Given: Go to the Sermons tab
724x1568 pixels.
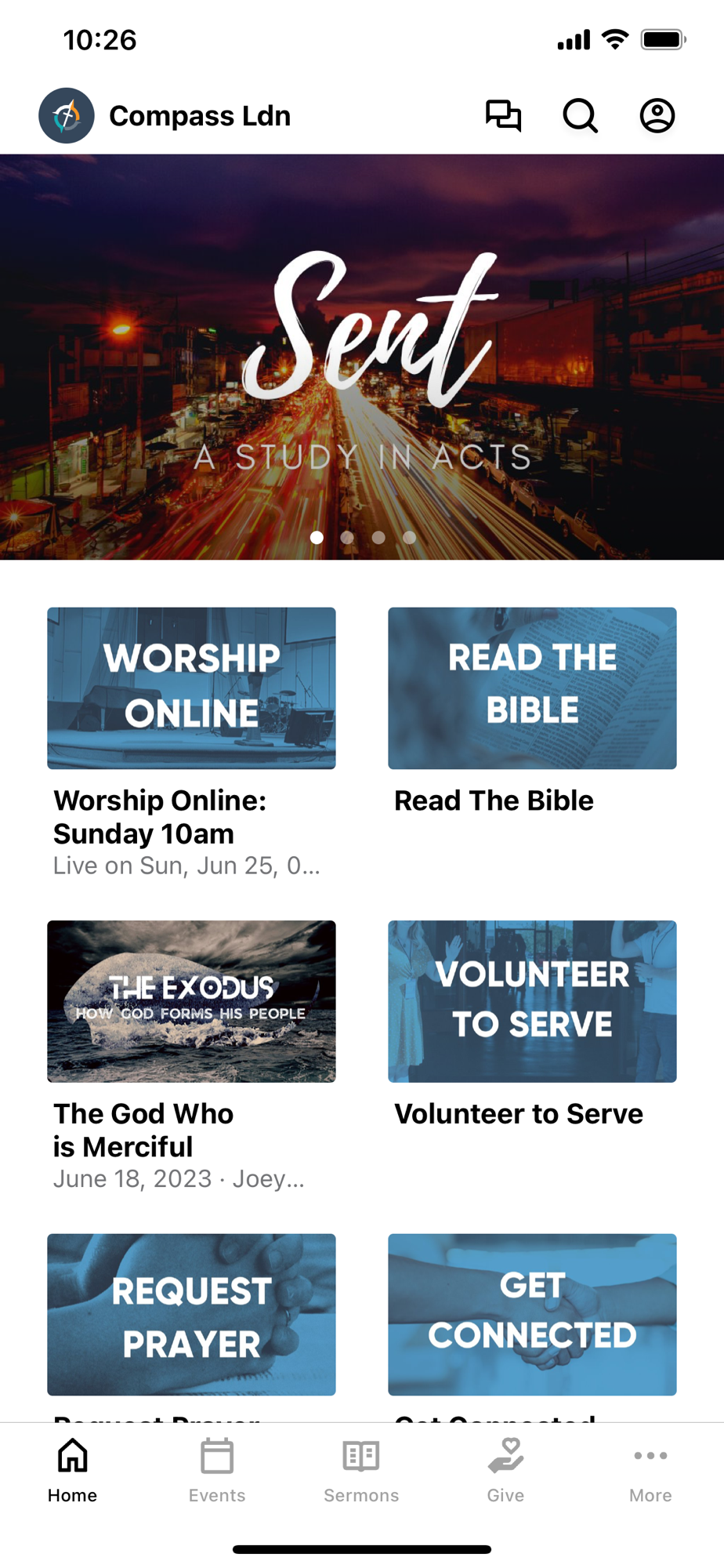Looking at the screenshot, I should click(361, 1470).
